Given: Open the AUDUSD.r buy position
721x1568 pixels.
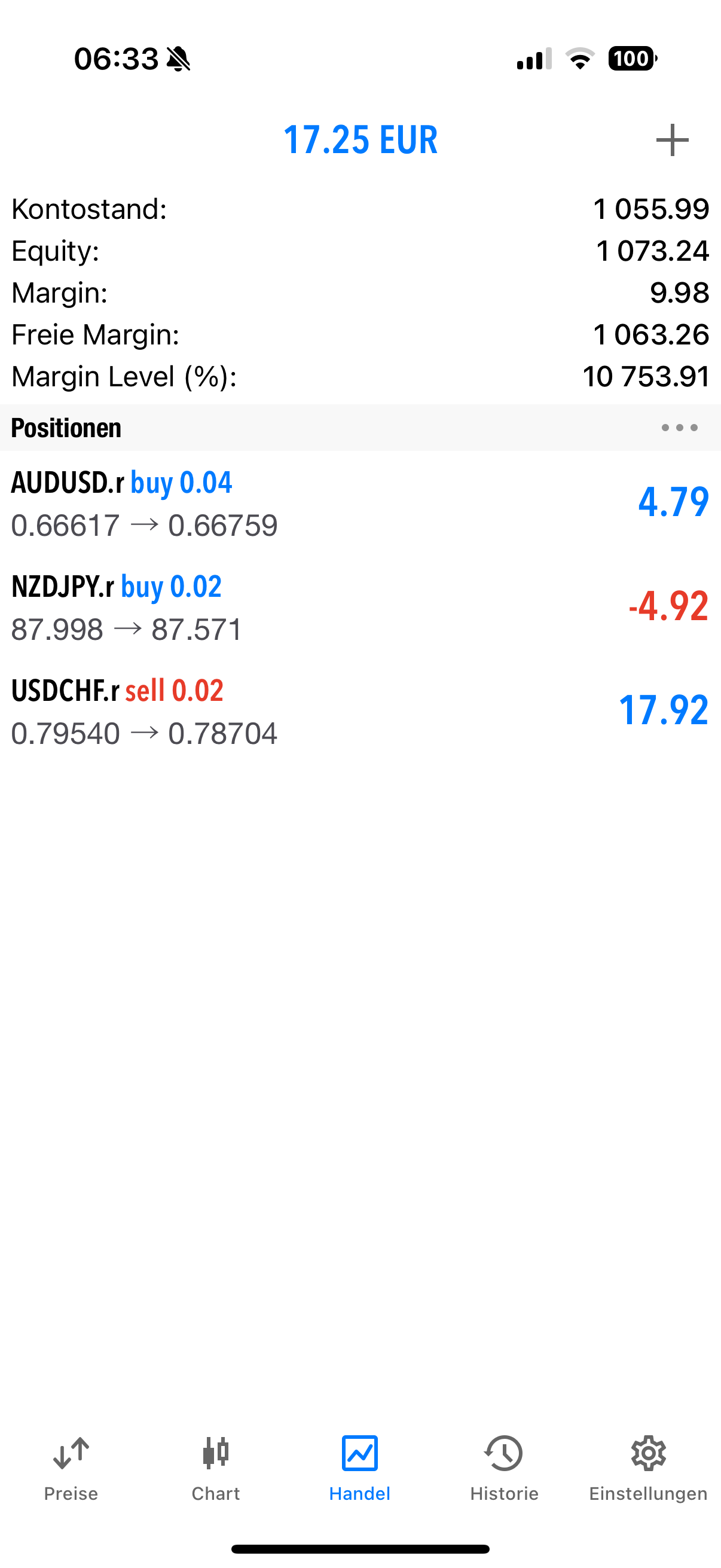Looking at the screenshot, I should [360, 504].
